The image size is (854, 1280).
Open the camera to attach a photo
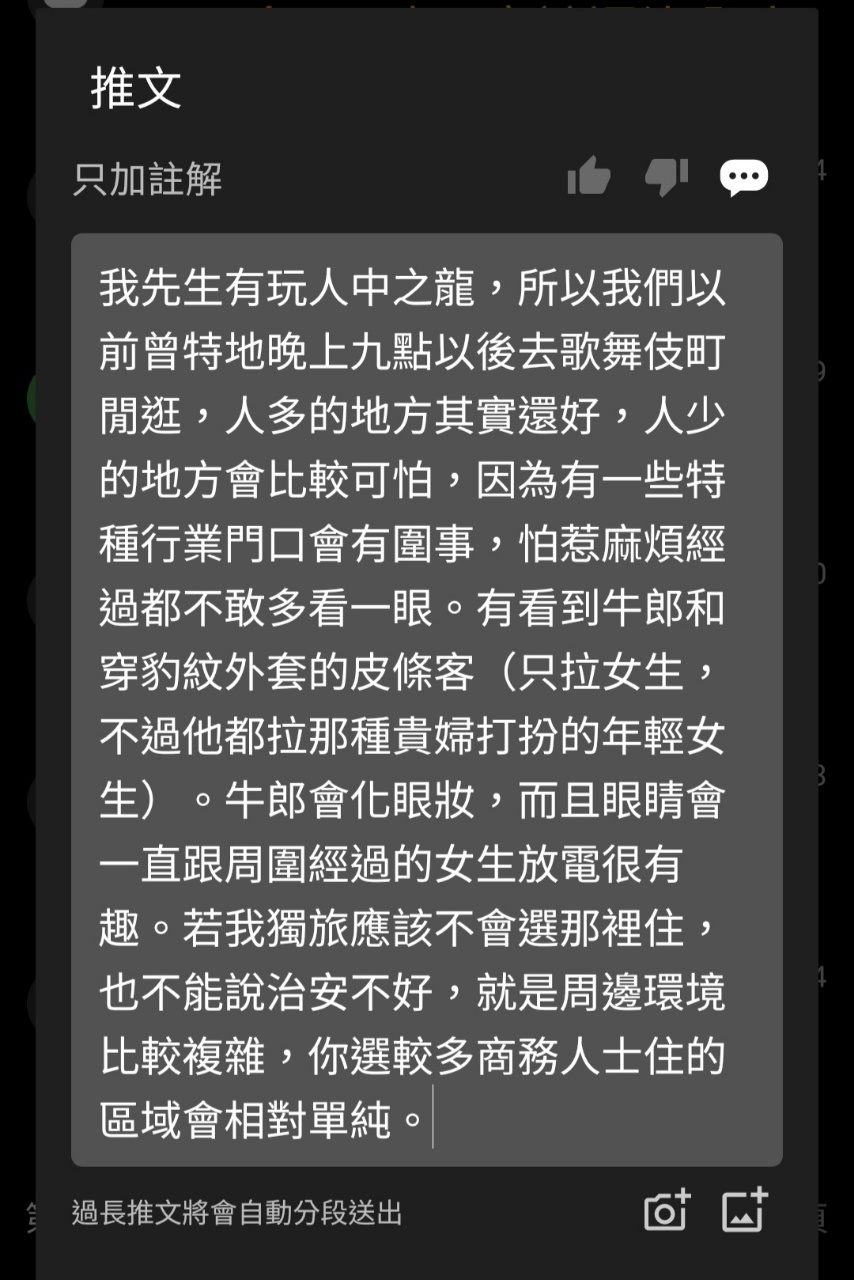(666, 1211)
